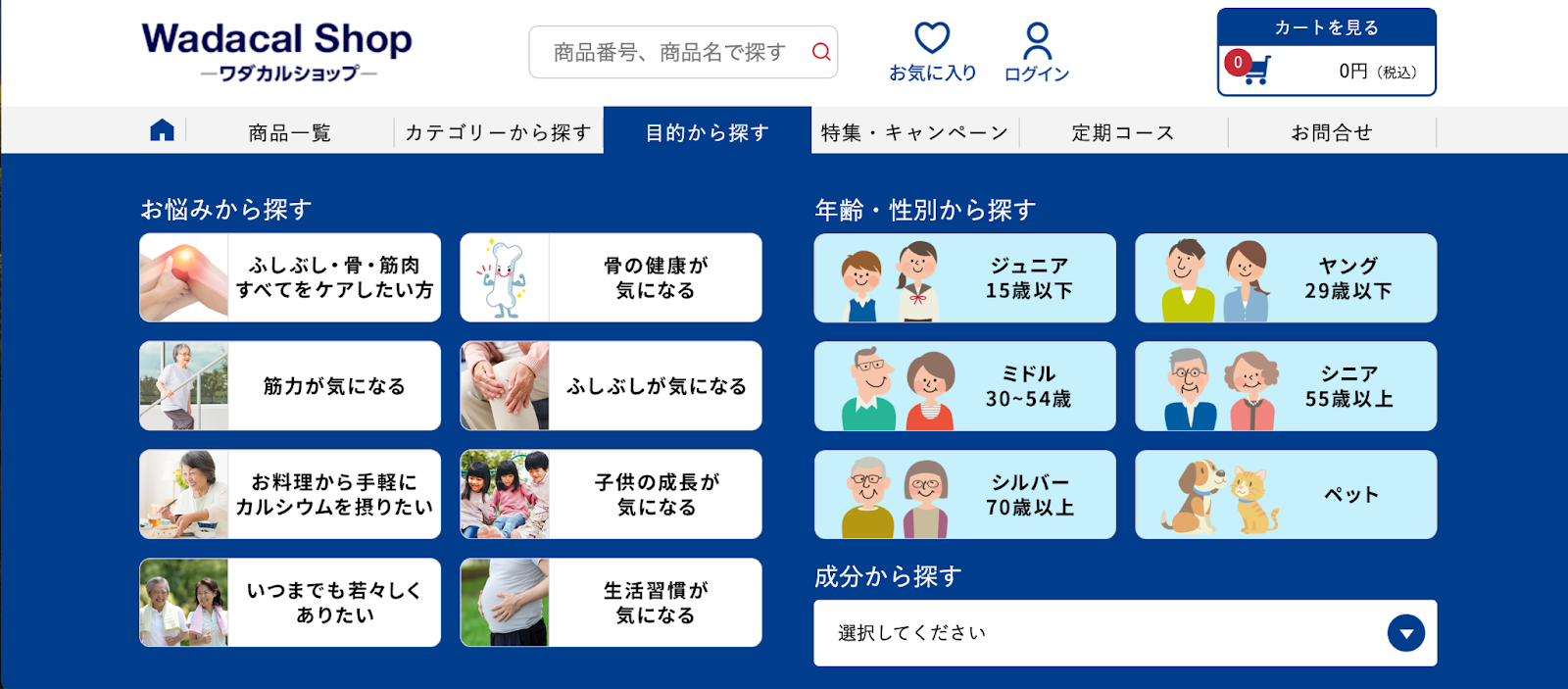Open 生活習慣が気になる card
This screenshot has height=689, width=1568.
[x=611, y=603]
